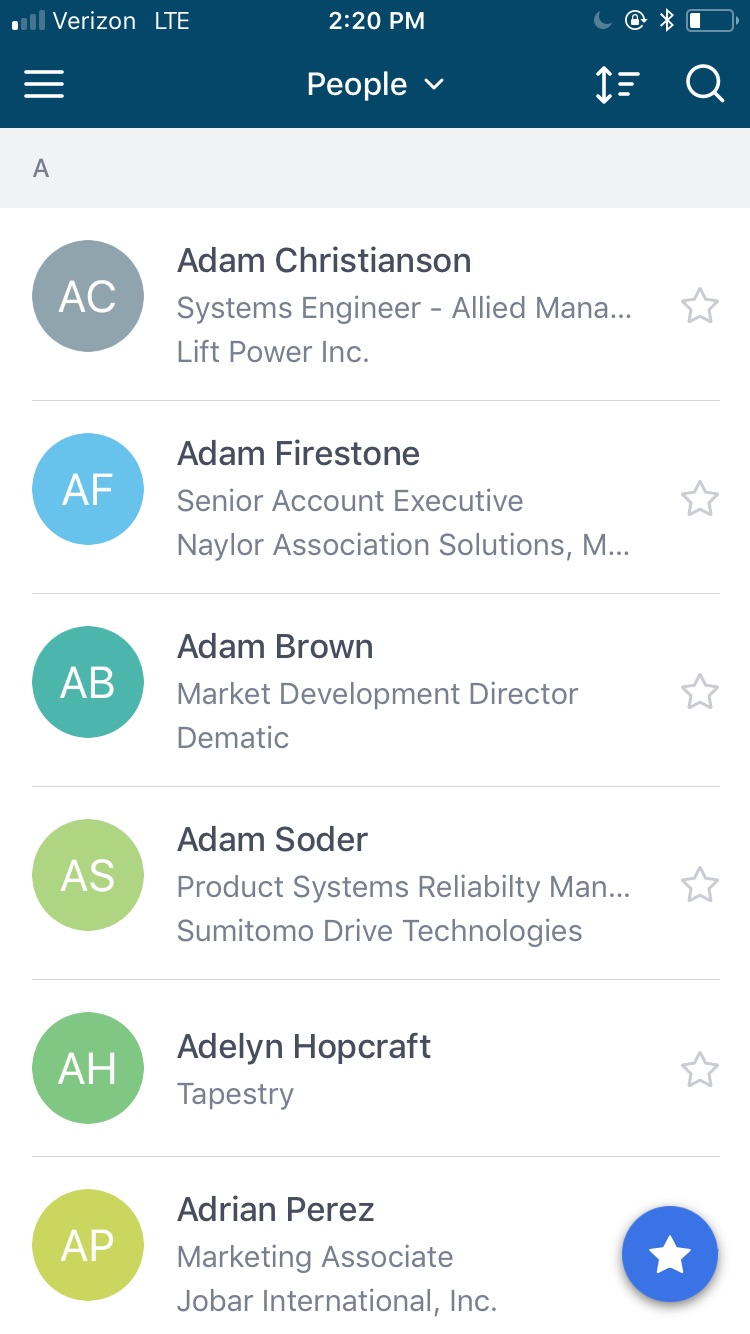Tap Adam Firestone's AF avatar
This screenshot has width=750, height=1334.
88,489
